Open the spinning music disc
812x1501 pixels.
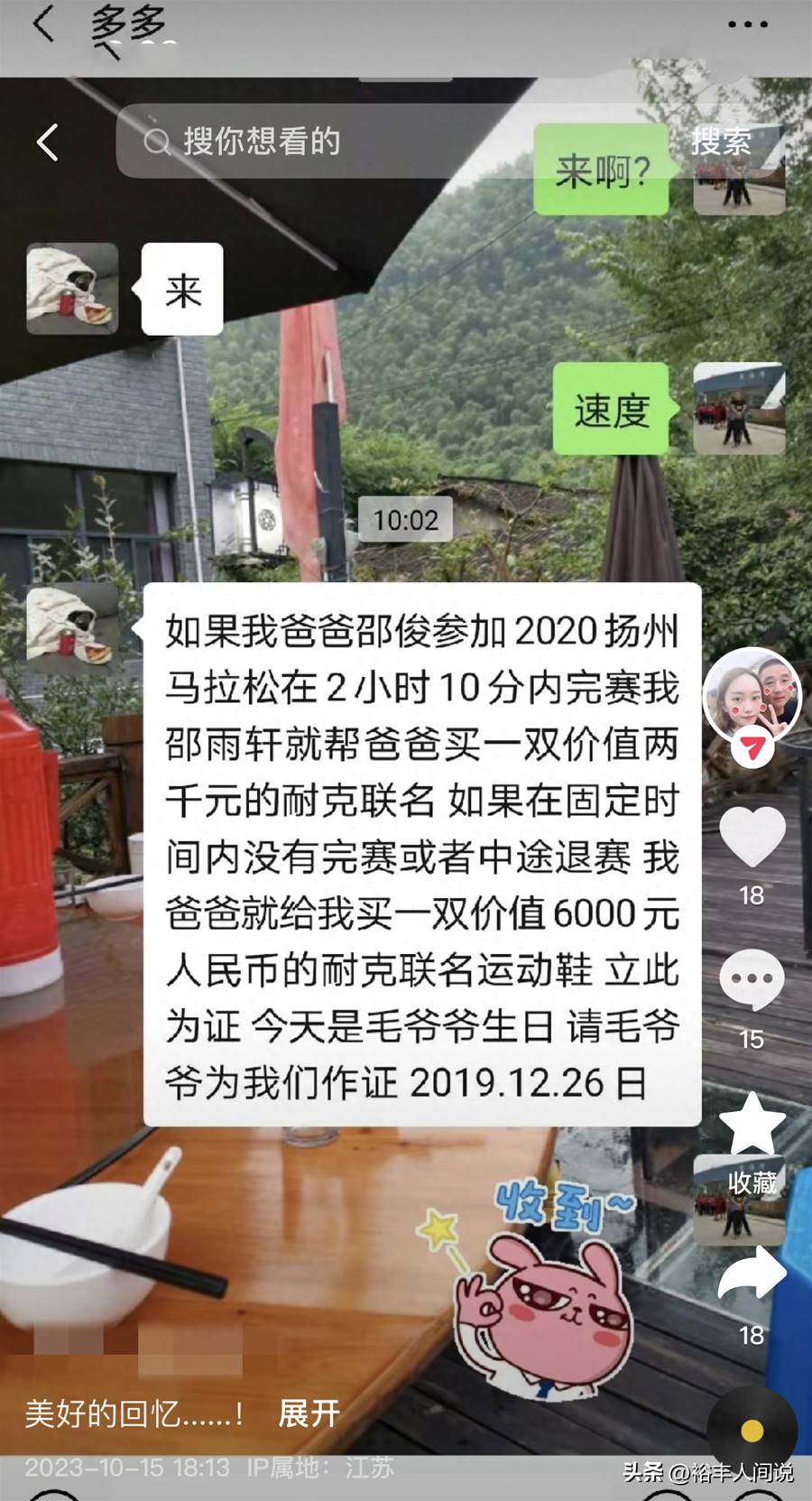click(x=752, y=1430)
